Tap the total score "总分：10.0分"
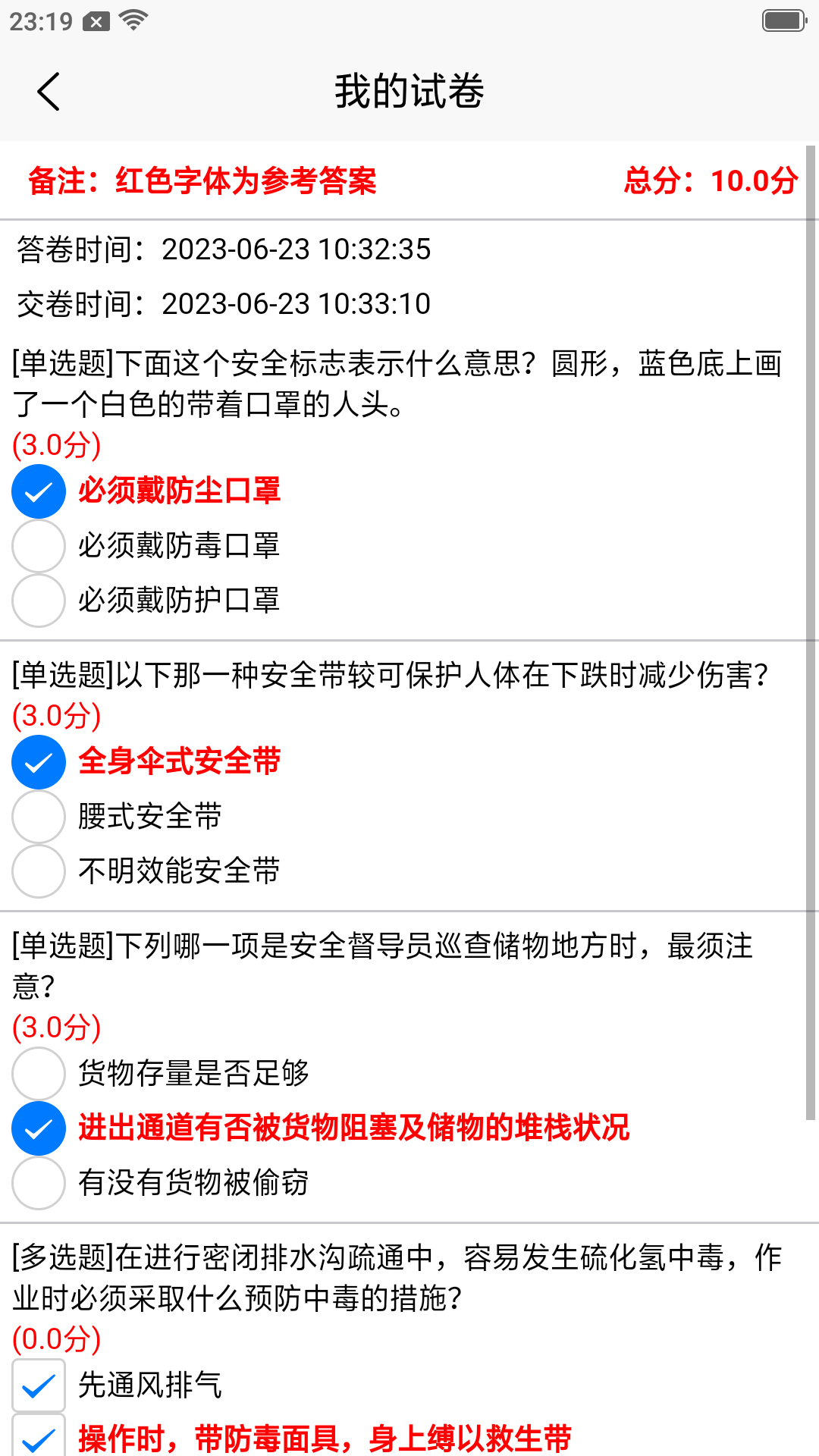Viewport: 819px width, 1456px height. point(711,180)
